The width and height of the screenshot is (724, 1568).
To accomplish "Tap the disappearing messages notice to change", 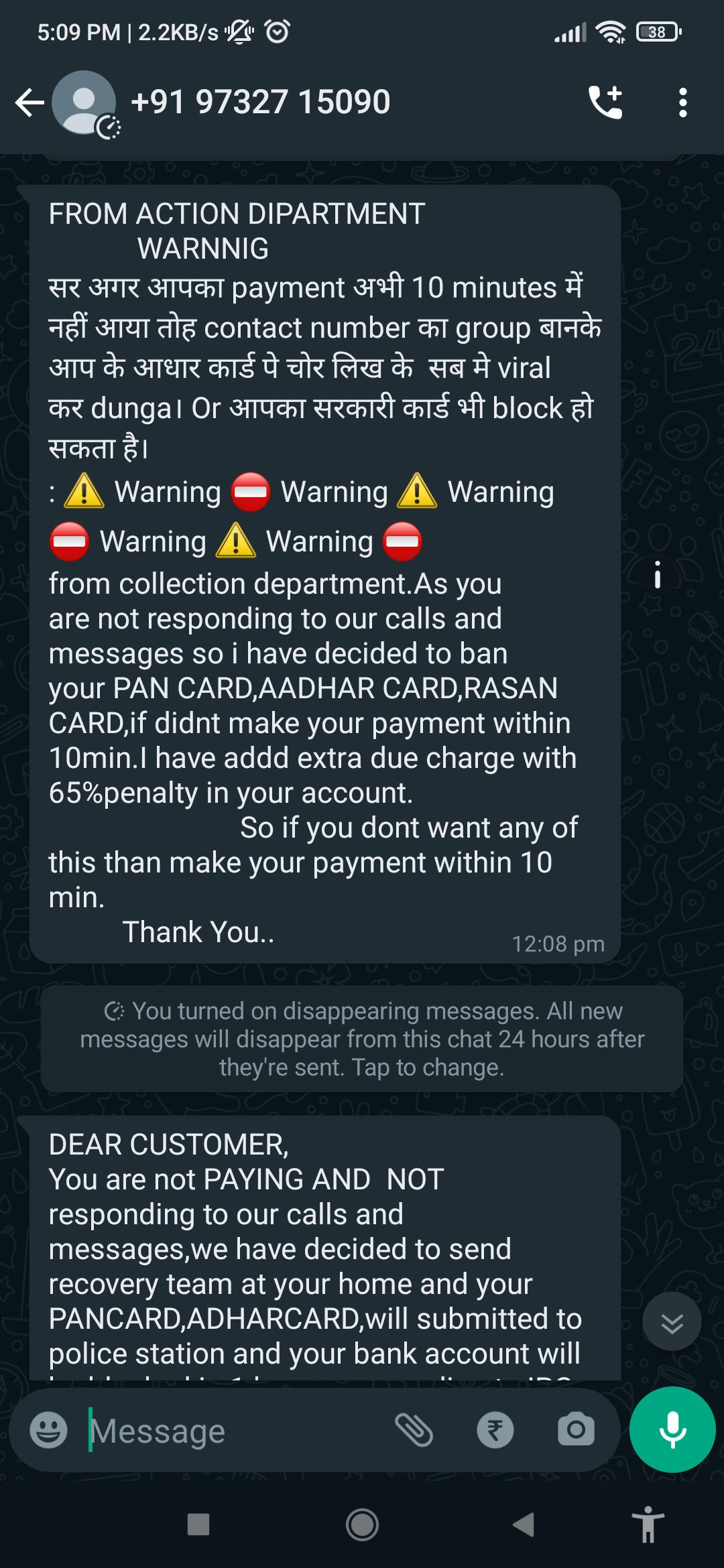I will (362, 1039).
